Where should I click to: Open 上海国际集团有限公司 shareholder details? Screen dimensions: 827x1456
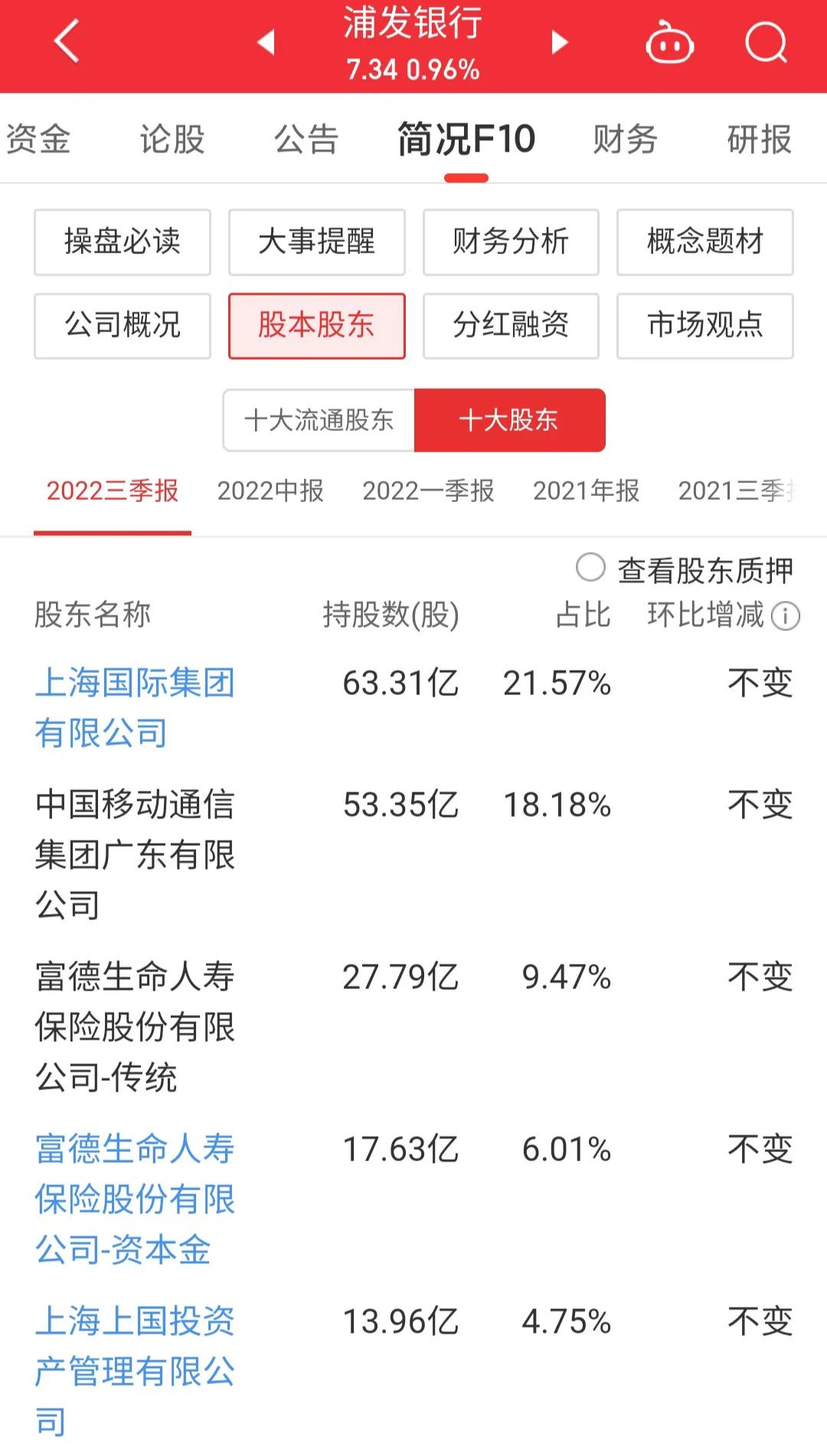(136, 704)
